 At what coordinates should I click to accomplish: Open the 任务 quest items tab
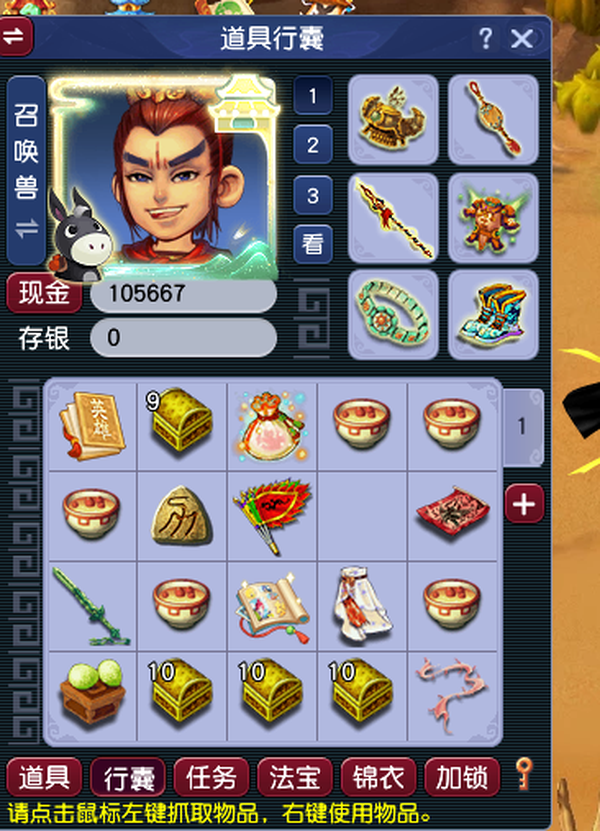tap(211, 777)
